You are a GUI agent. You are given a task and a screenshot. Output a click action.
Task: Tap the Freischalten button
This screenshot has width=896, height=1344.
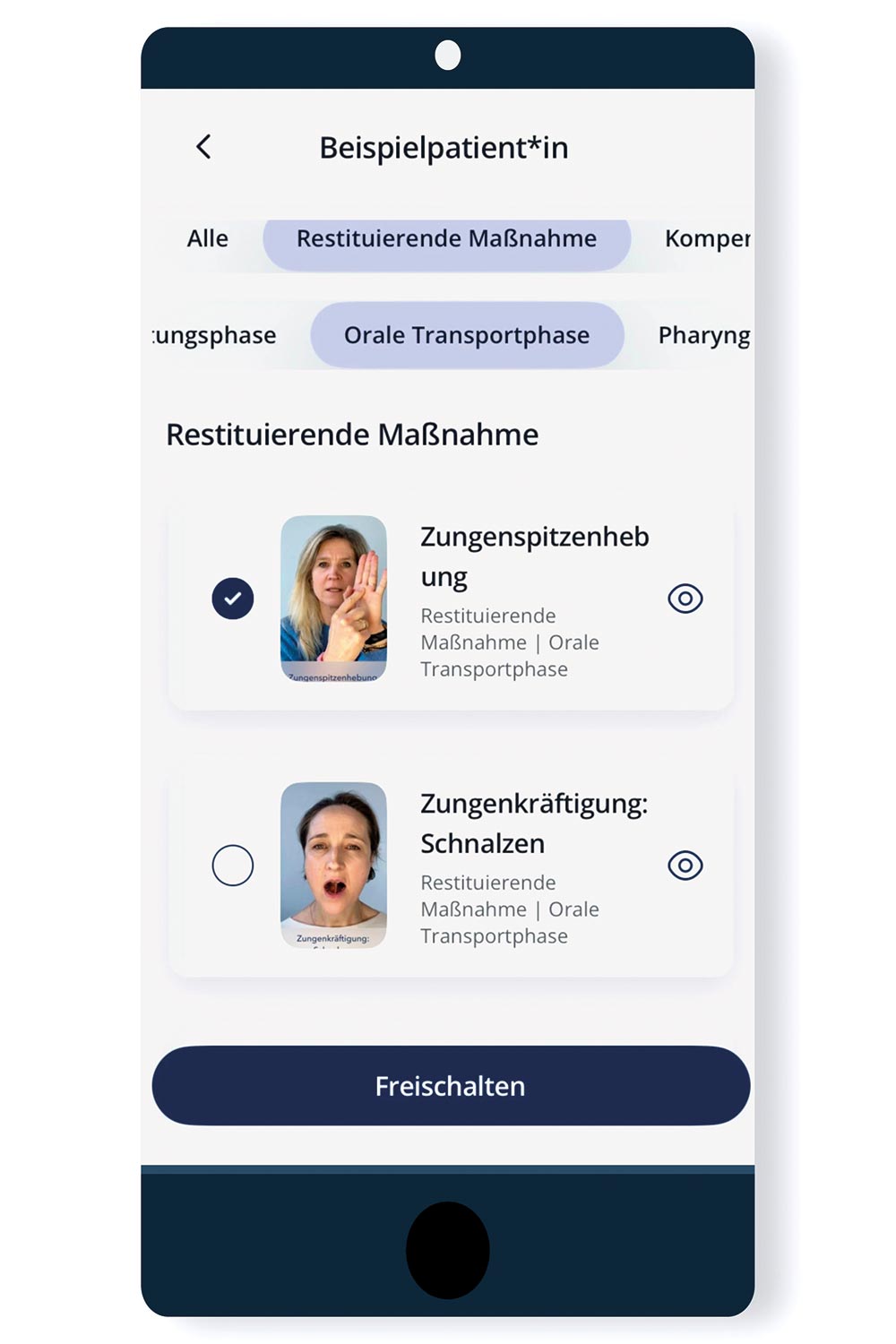coord(451,1086)
